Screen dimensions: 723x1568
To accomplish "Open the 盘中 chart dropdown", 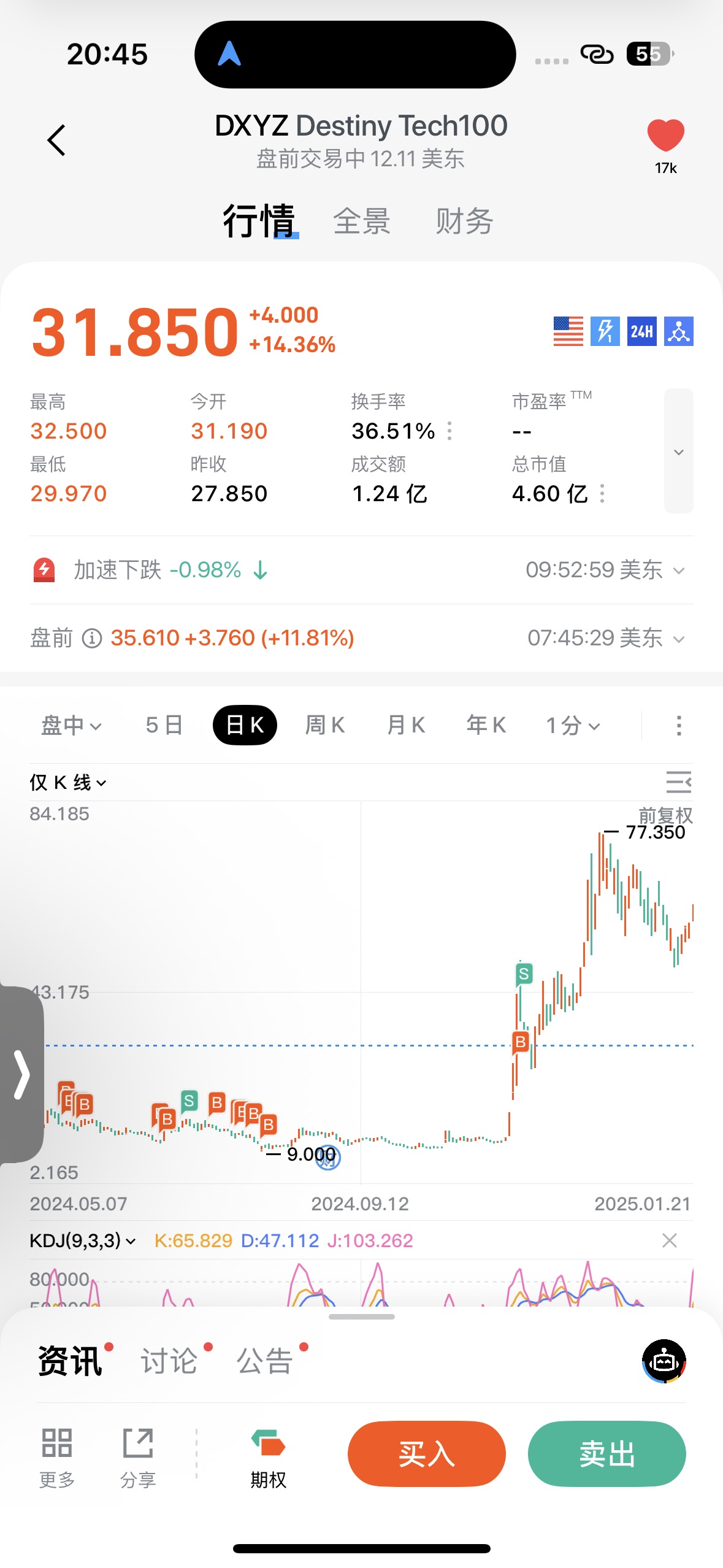I will [71, 726].
